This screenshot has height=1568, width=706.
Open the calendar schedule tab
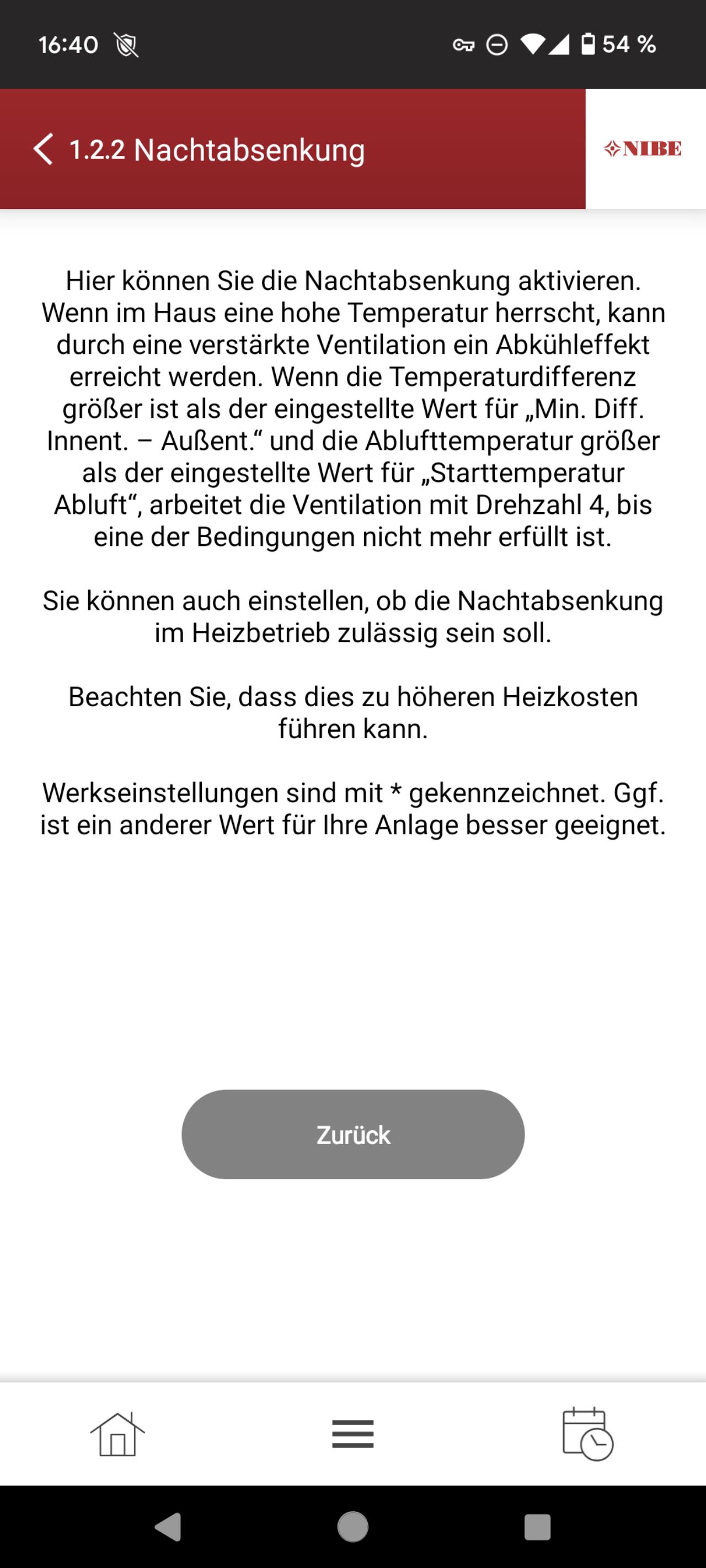tap(587, 1433)
